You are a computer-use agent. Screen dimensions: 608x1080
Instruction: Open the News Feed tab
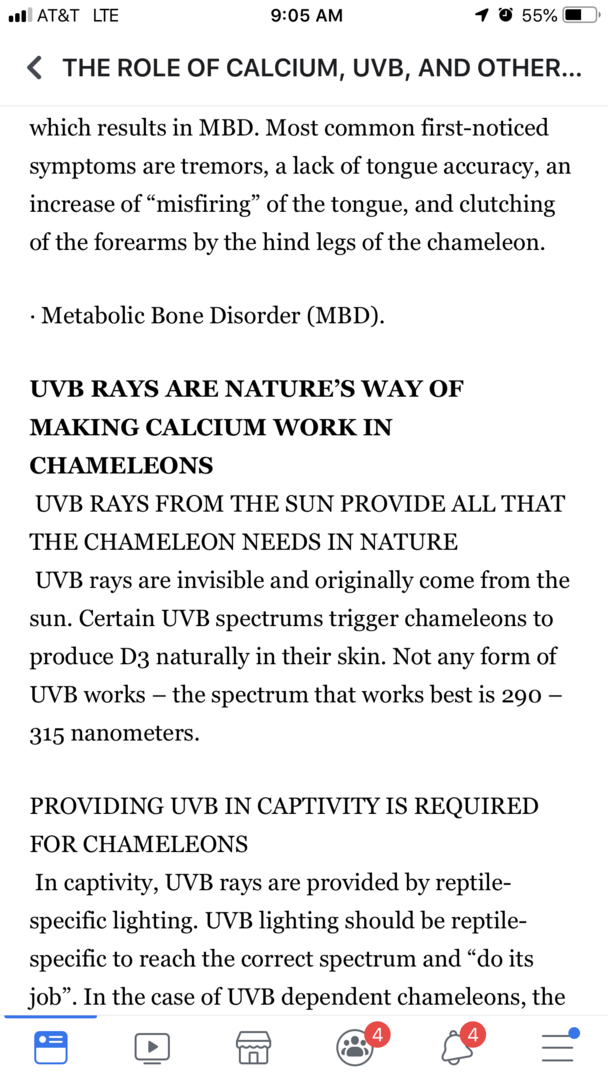click(51, 1047)
